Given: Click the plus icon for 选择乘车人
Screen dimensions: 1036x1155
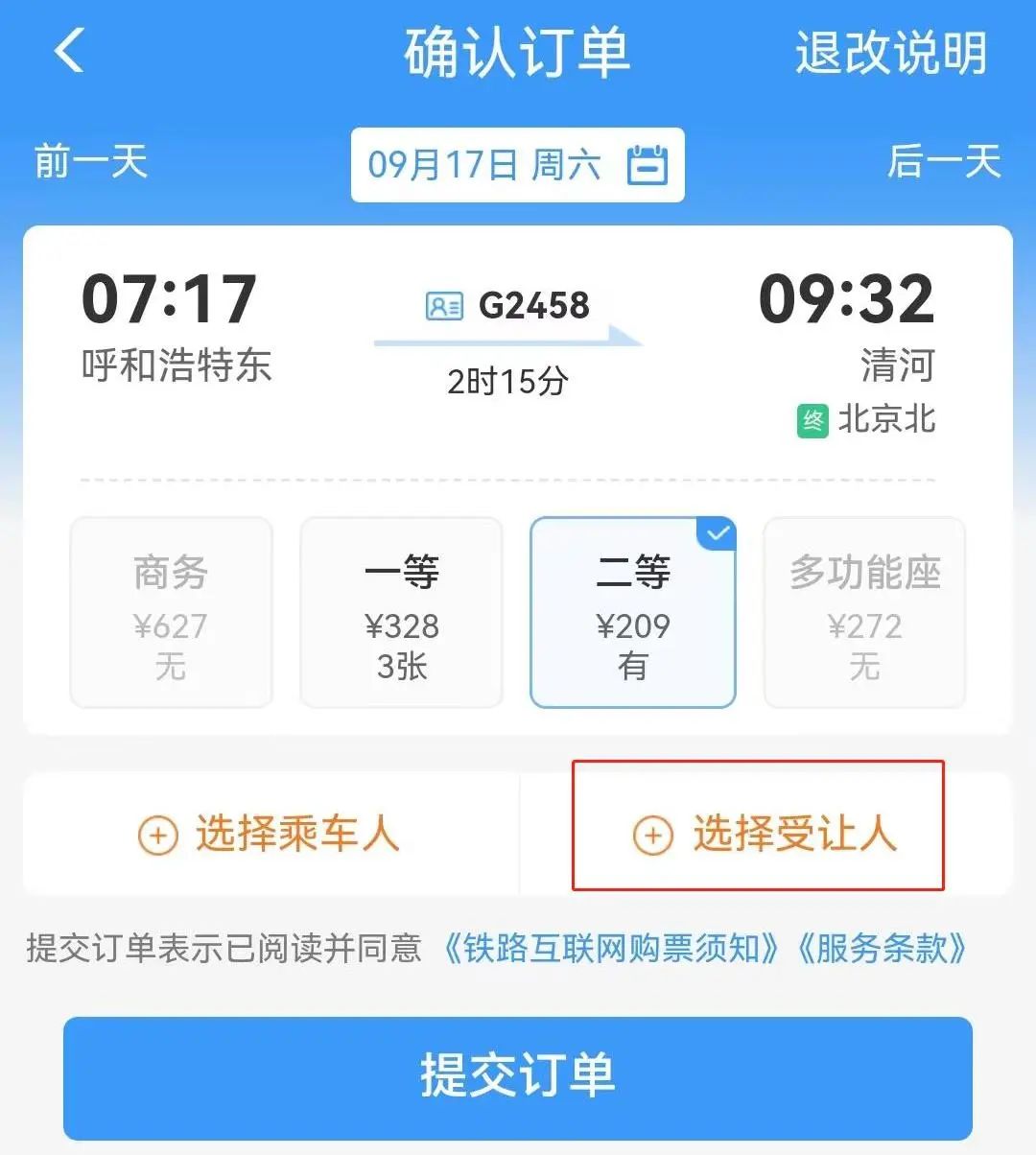Looking at the screenshot, I should (x=156, y=835).
